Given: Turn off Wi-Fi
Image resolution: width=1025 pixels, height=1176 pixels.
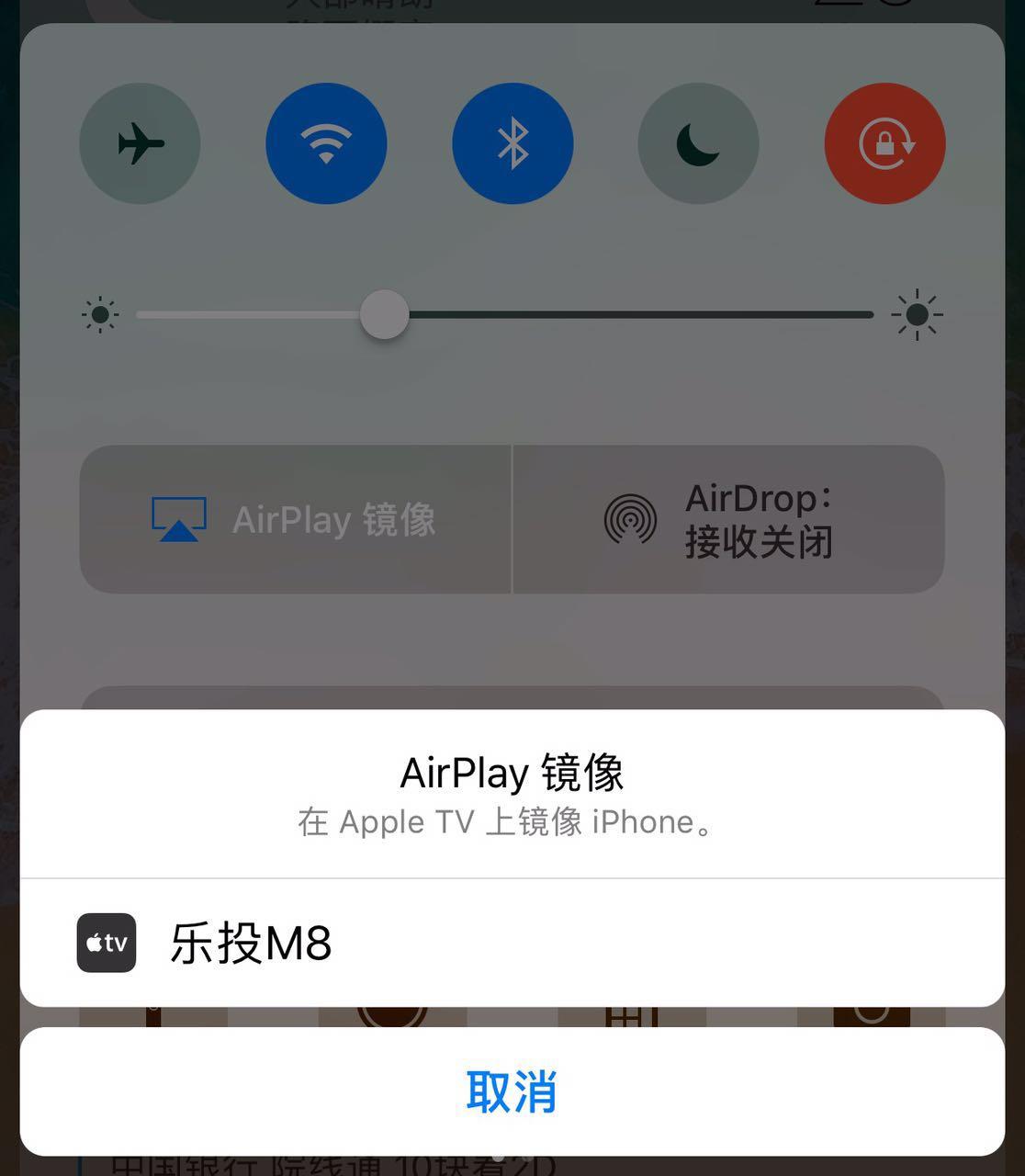Looking at the screenshot, I should [x=326, y=143].
